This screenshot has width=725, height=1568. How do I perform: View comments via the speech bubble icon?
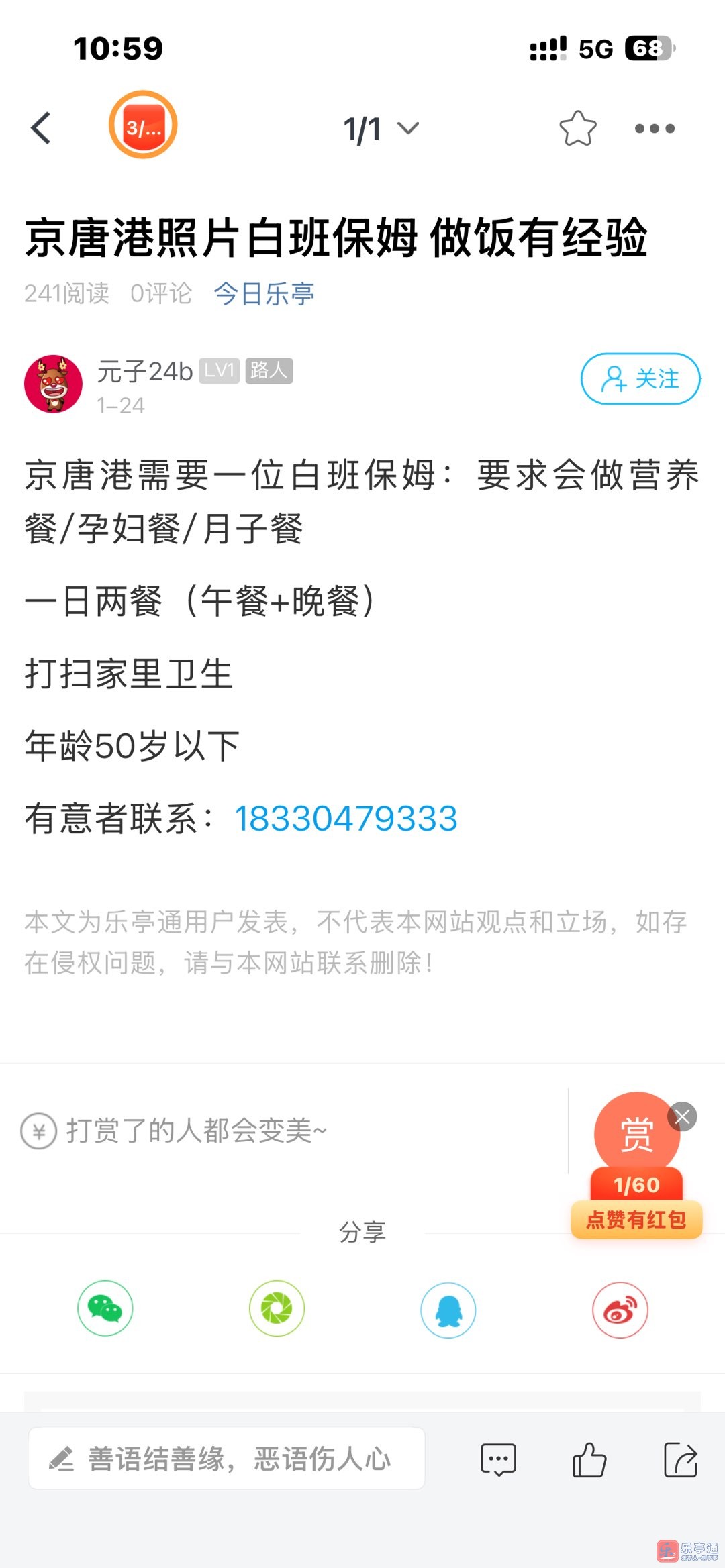[x=498, y=1460]
